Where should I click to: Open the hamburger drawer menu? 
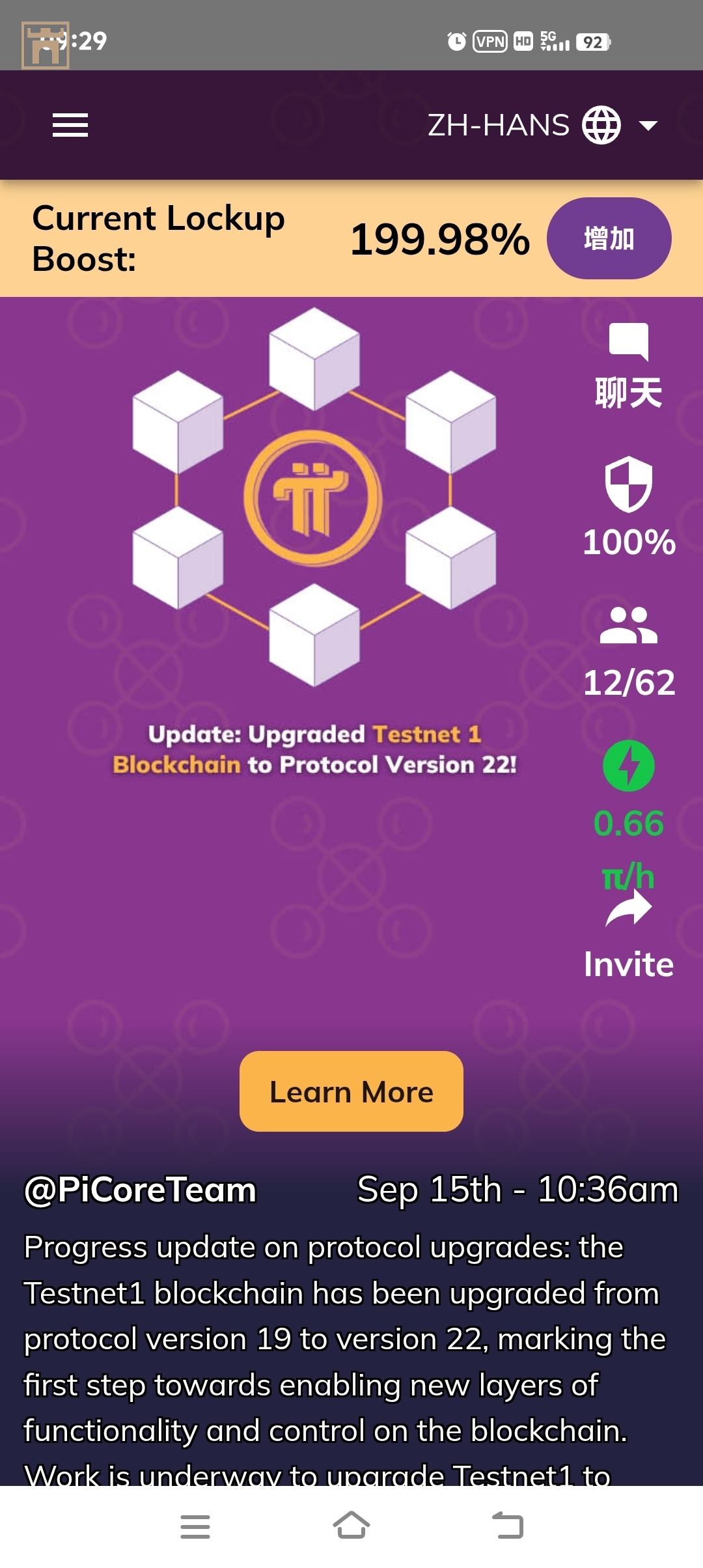tap(70, 125)
